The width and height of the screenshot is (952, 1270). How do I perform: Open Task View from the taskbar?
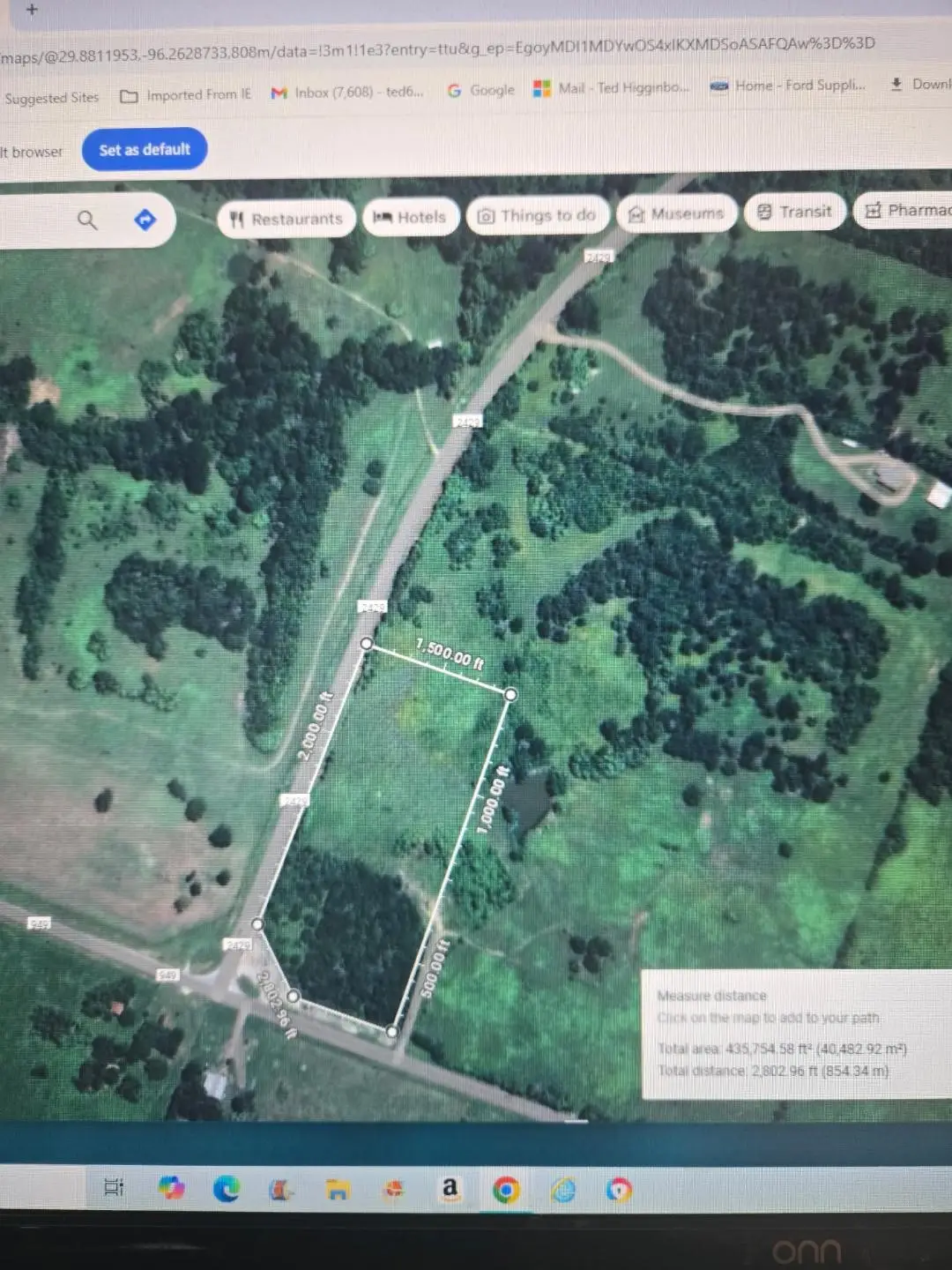pos(114,1187)
